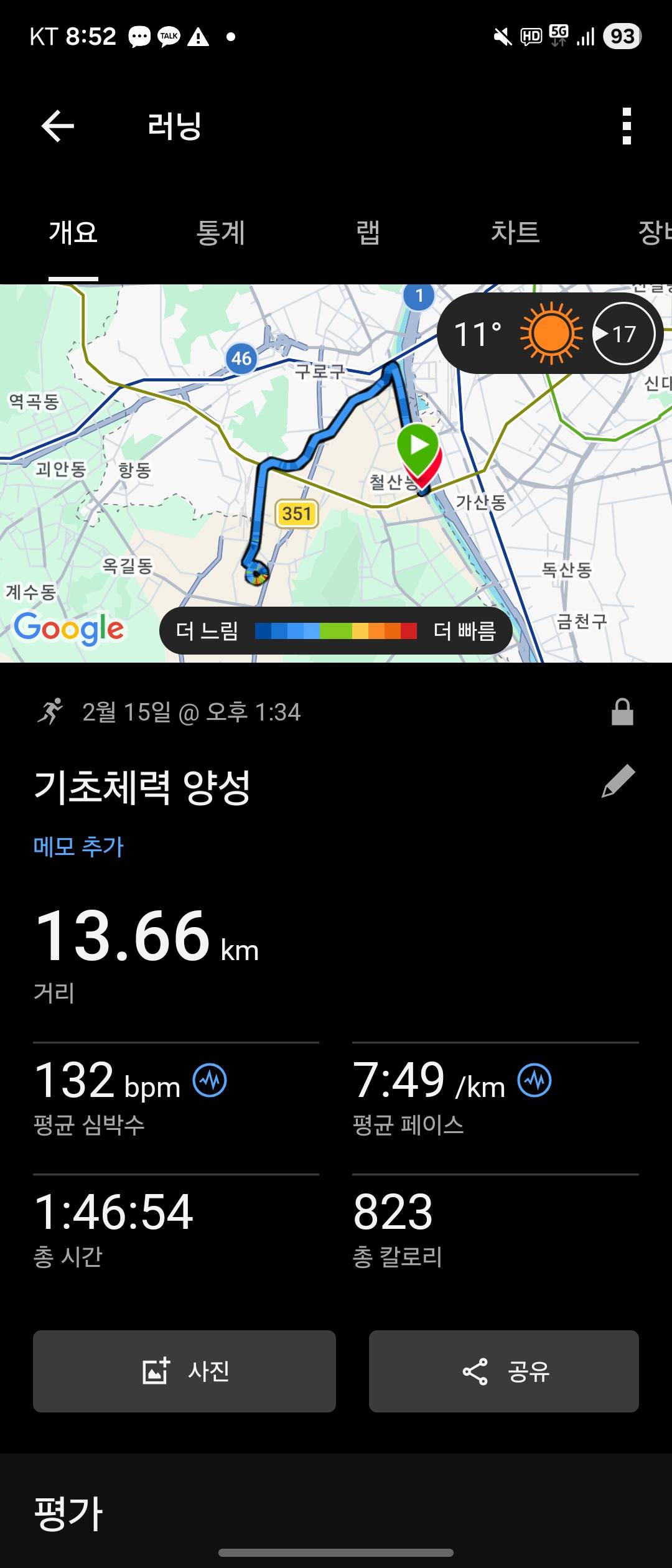The height and width of the screenshot is (1568, 672).
Task: Tap the pace color gradient legend
Action: [x=336, y=630]
